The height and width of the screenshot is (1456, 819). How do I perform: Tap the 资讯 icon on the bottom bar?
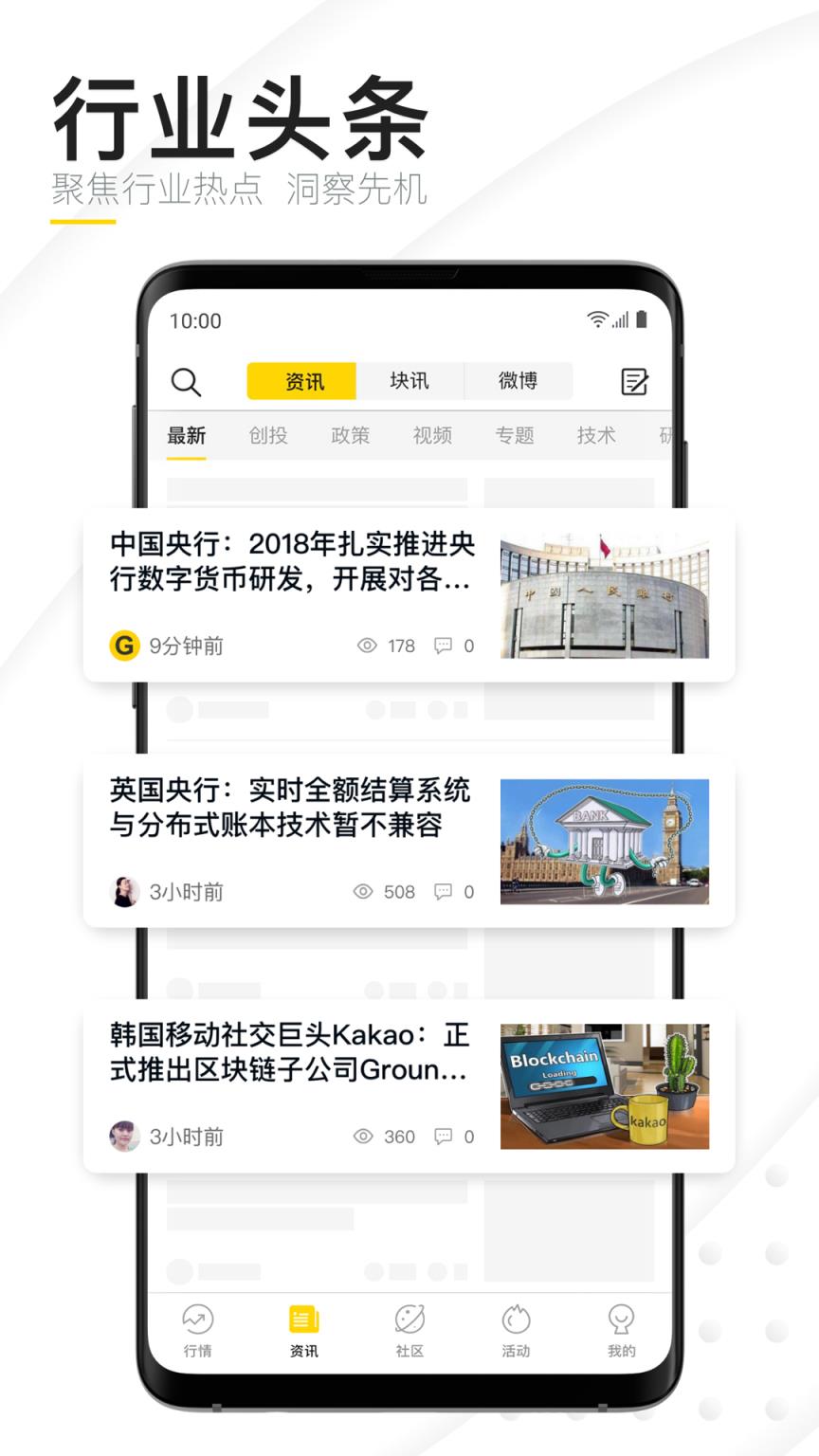[x=302, y=1319]
